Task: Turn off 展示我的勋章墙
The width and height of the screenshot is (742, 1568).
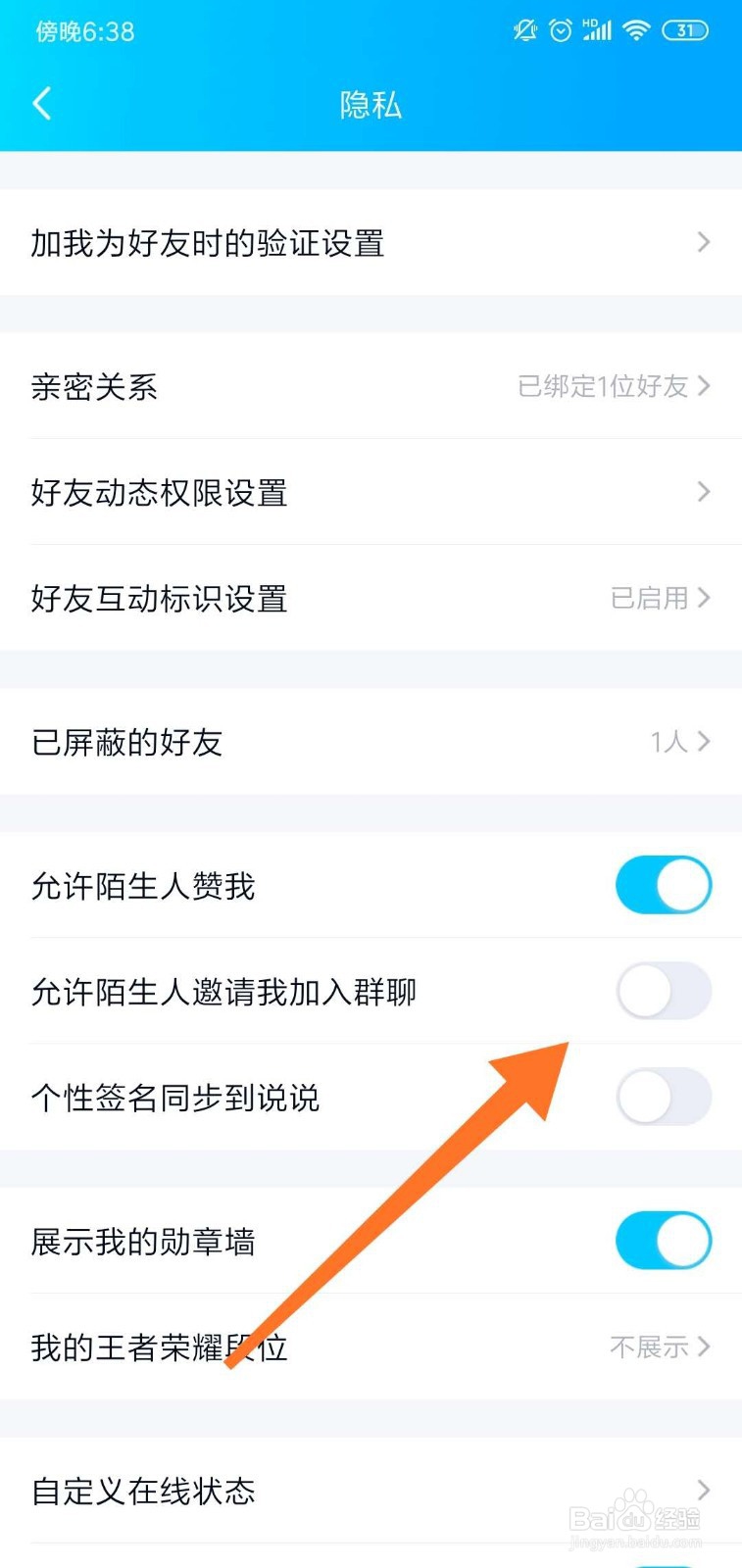Action: [x=664, y=1240]
